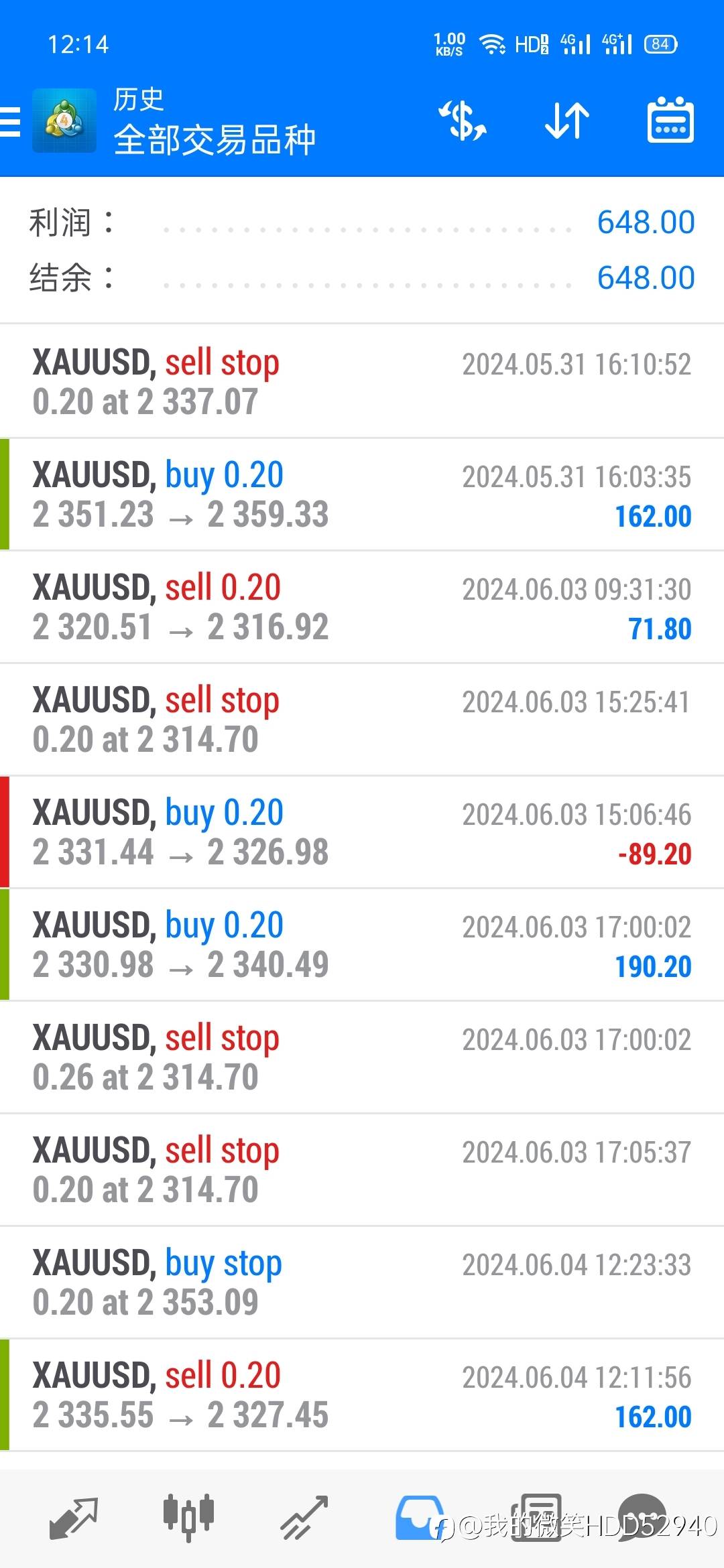The height and width of the screenshot is (1568, 724).
Task: Open the calendar date range picker
Action: (x=670, y=121)
